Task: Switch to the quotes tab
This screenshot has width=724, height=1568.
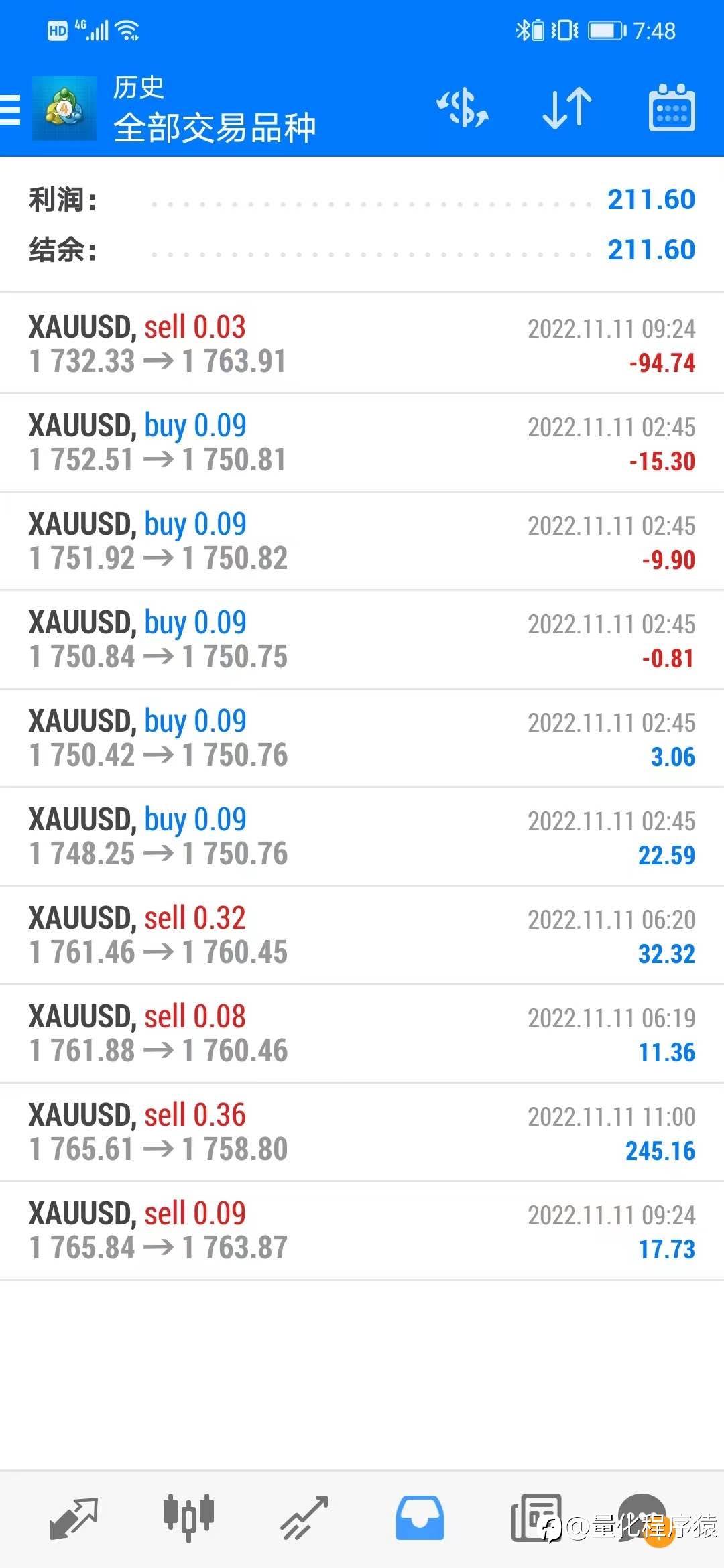Action: (x=74, y=1518)
